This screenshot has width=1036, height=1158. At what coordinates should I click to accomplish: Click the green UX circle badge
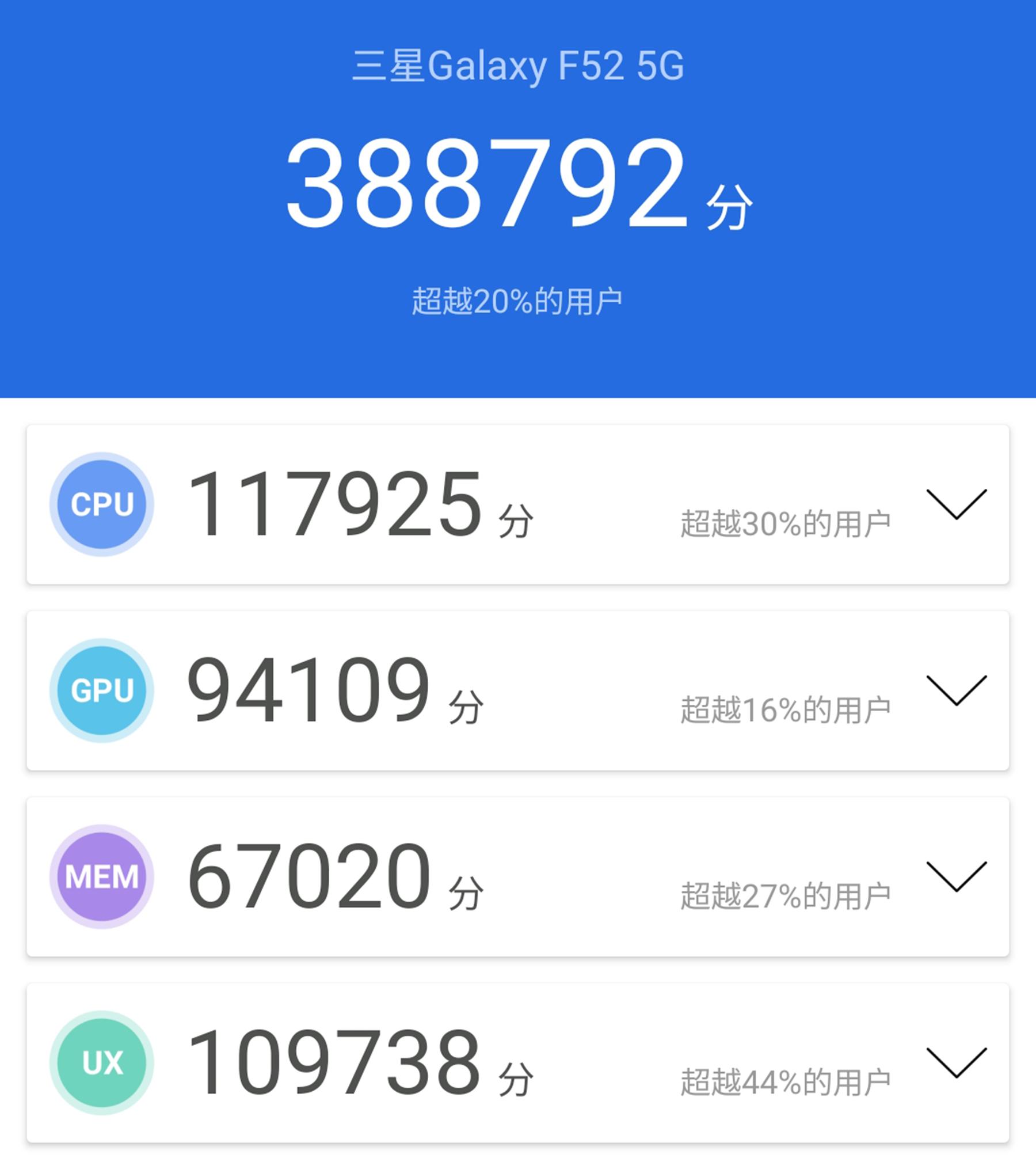coord(101,1062)
